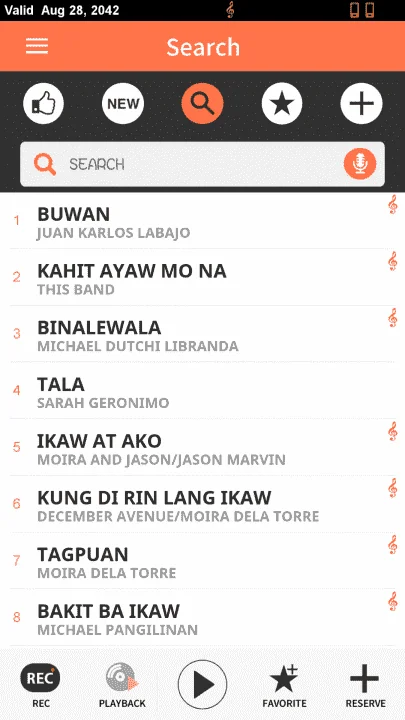Start recording with the REC button
Viewport: 405px width, 720px height.
(40, 686)
